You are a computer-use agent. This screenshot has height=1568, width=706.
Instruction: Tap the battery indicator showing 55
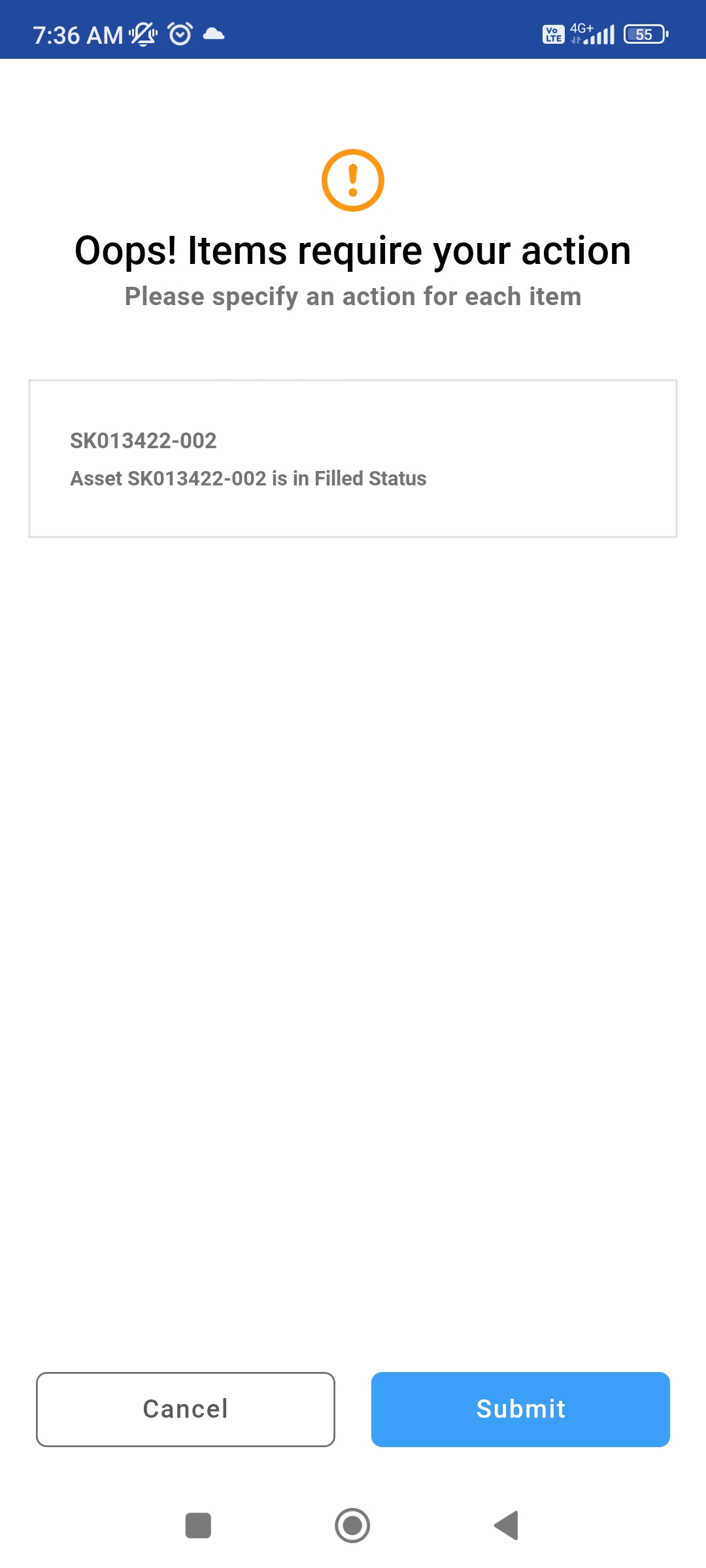644,34
